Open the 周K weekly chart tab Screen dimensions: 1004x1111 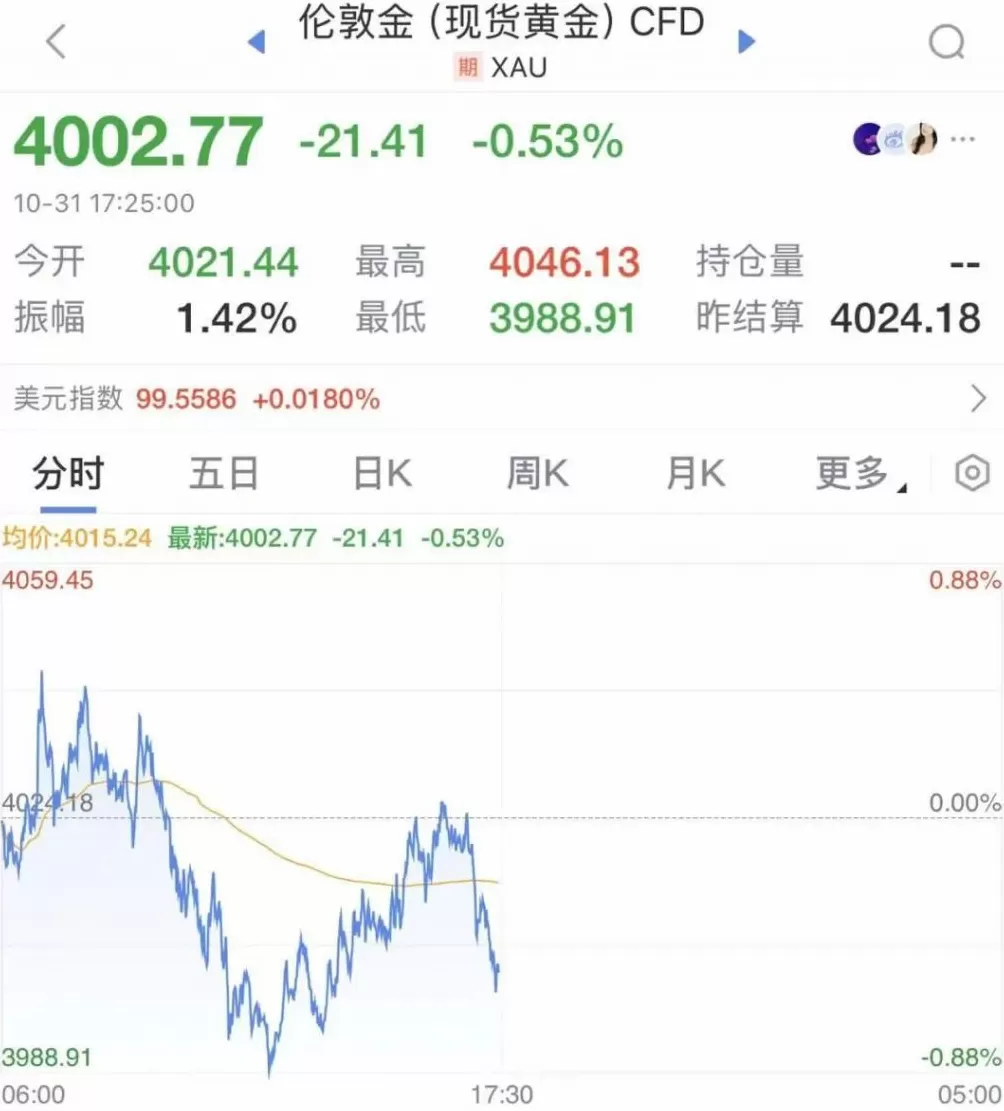coord(537,474)
